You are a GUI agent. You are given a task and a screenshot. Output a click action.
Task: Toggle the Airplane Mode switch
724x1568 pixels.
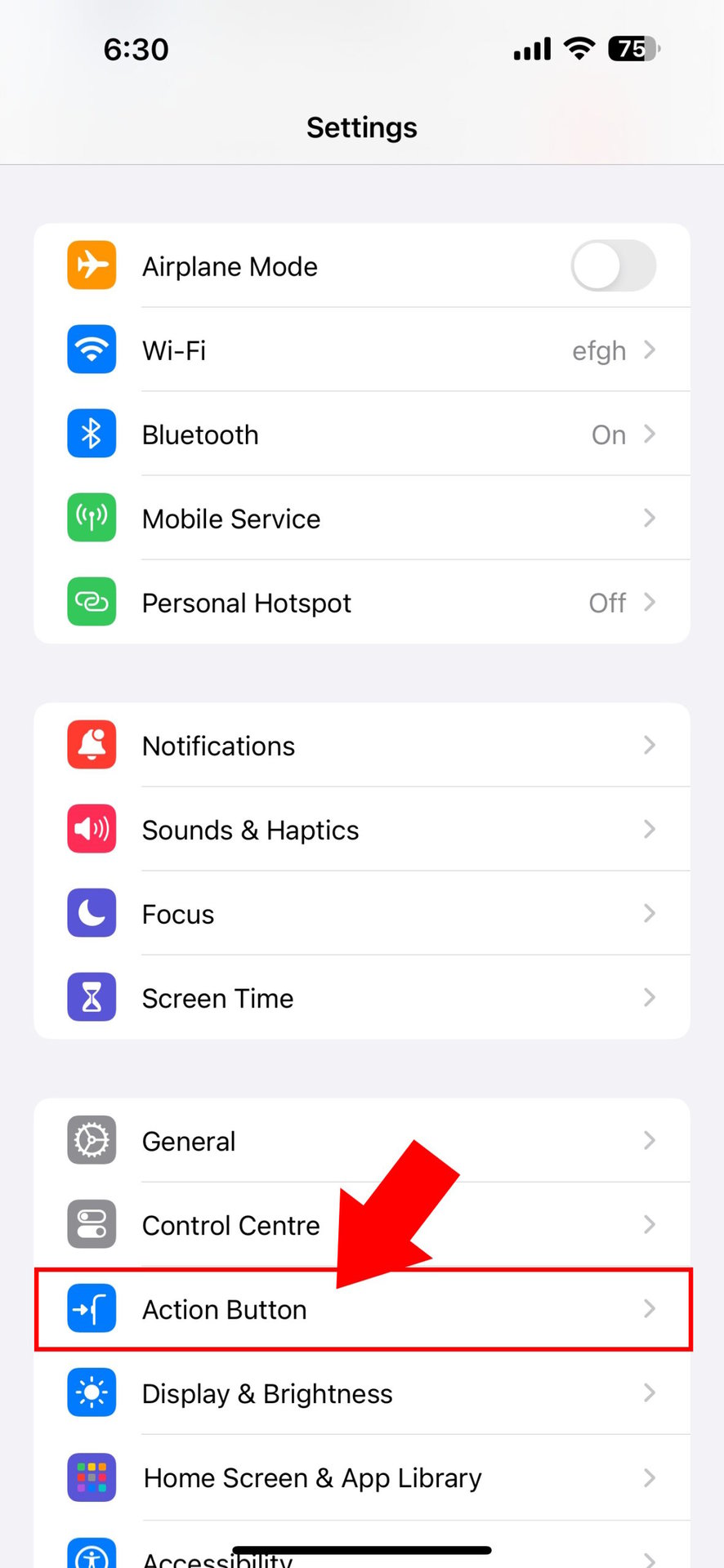pyautogui.click(x=613, y=266)
